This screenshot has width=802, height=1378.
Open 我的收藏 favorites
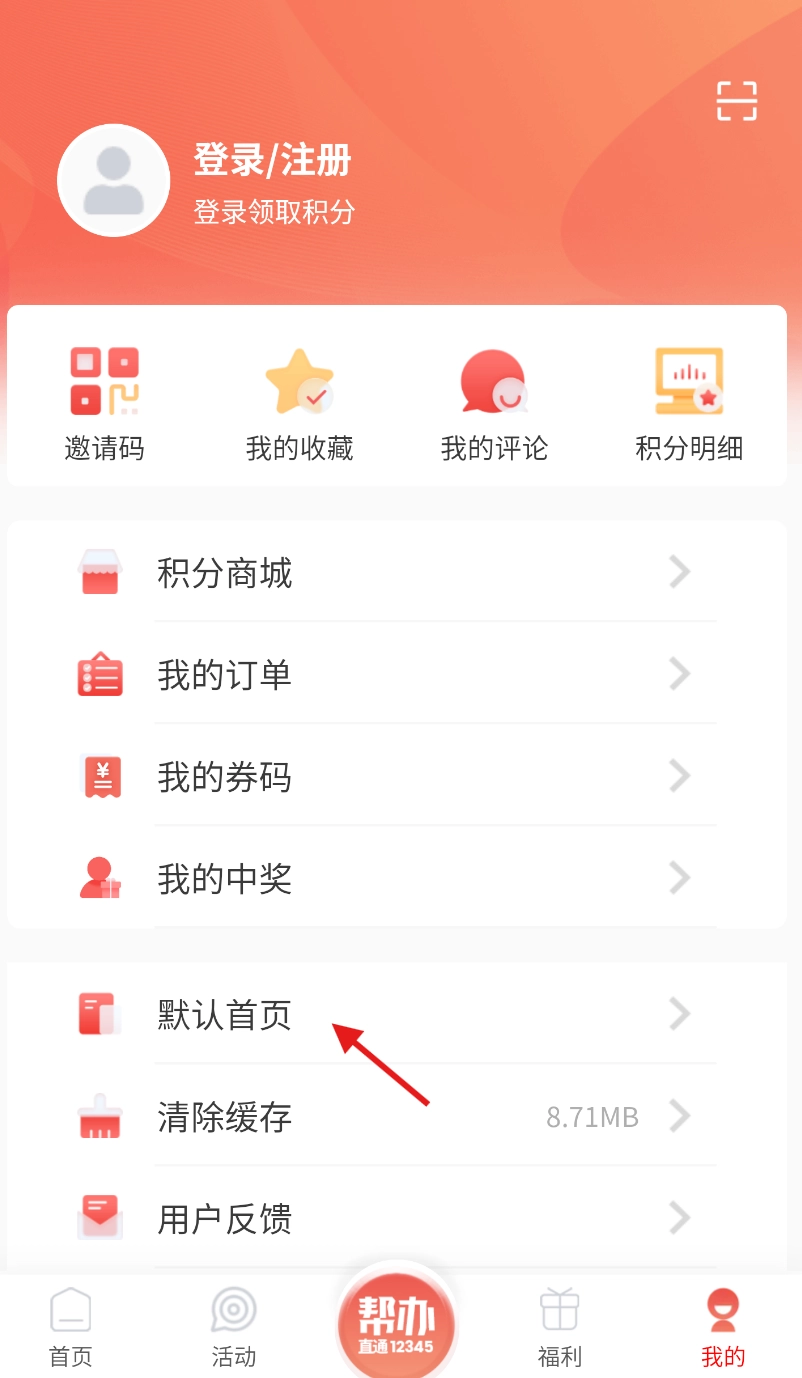(x=299, y=404)
